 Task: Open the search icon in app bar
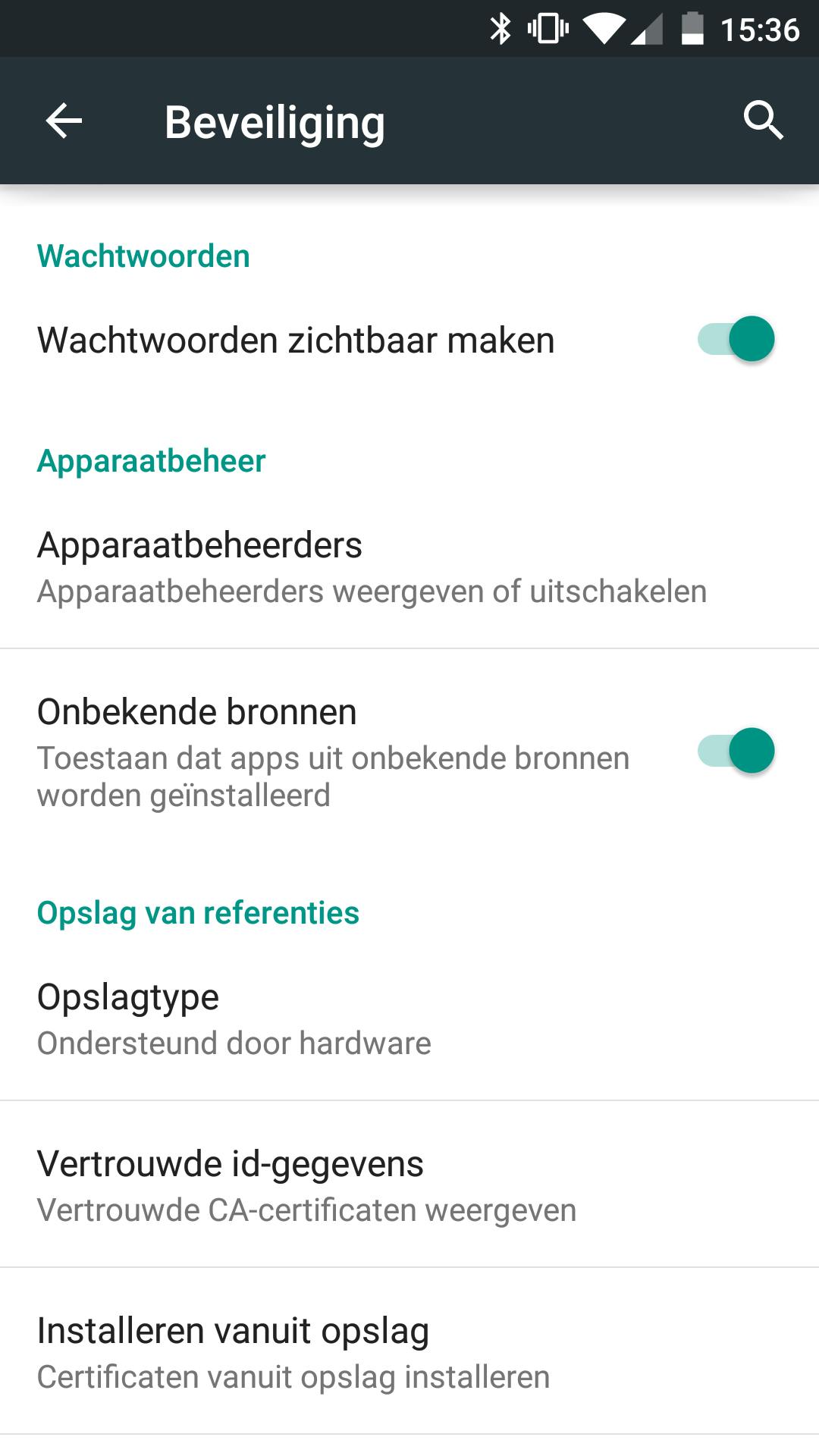pos(762,121)
